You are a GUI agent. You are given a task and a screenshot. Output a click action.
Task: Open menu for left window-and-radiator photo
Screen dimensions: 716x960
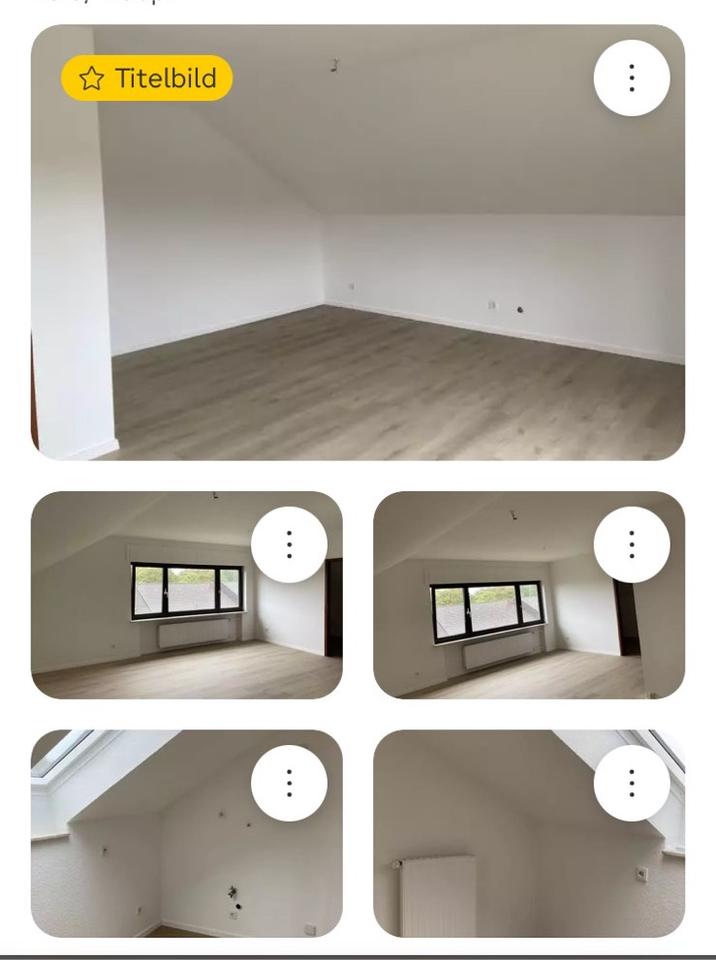pyautogui.click(x=289, y=545)
